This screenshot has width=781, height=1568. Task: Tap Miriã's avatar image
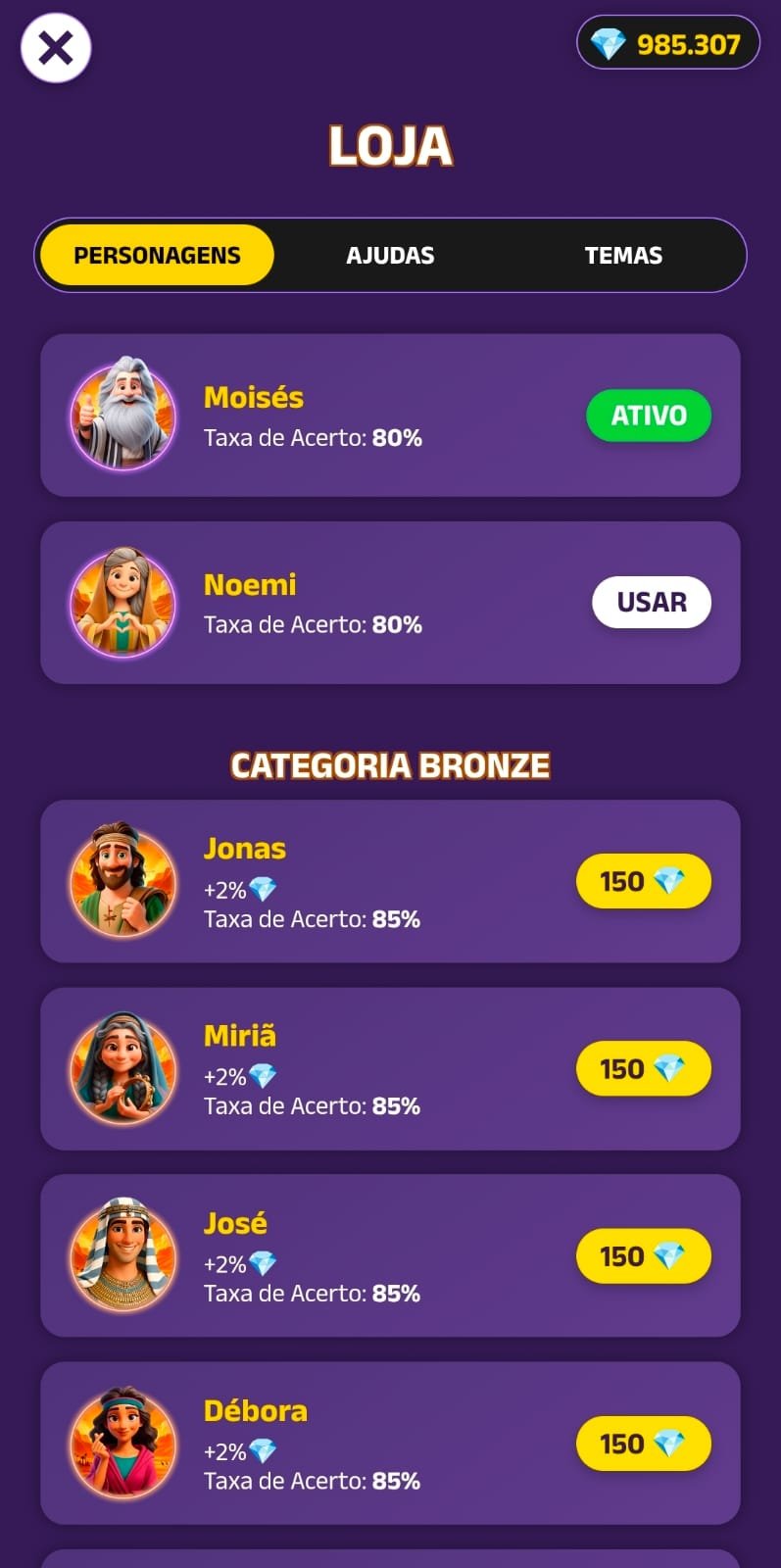click(x=122, y=1068)
